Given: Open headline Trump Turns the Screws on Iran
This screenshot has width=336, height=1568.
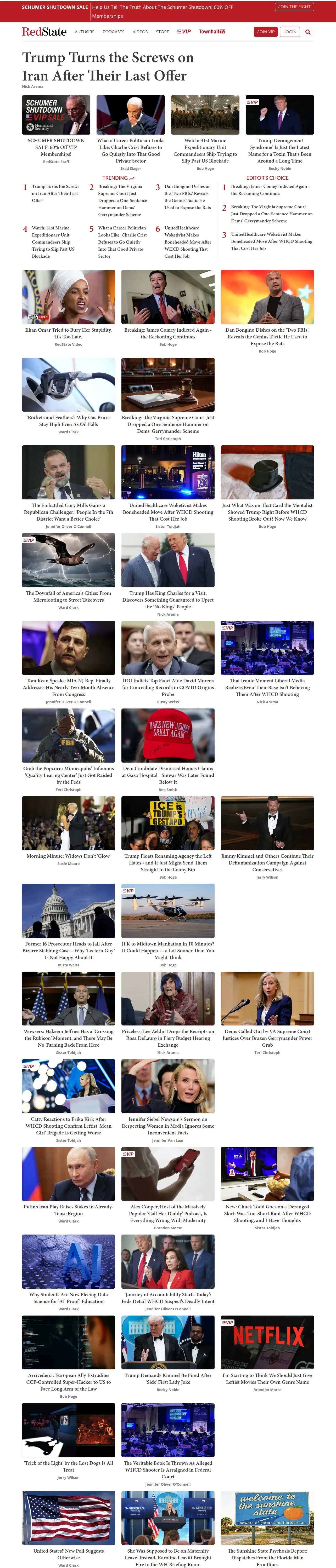Looking at the screenshot, I should click(108, 66).
